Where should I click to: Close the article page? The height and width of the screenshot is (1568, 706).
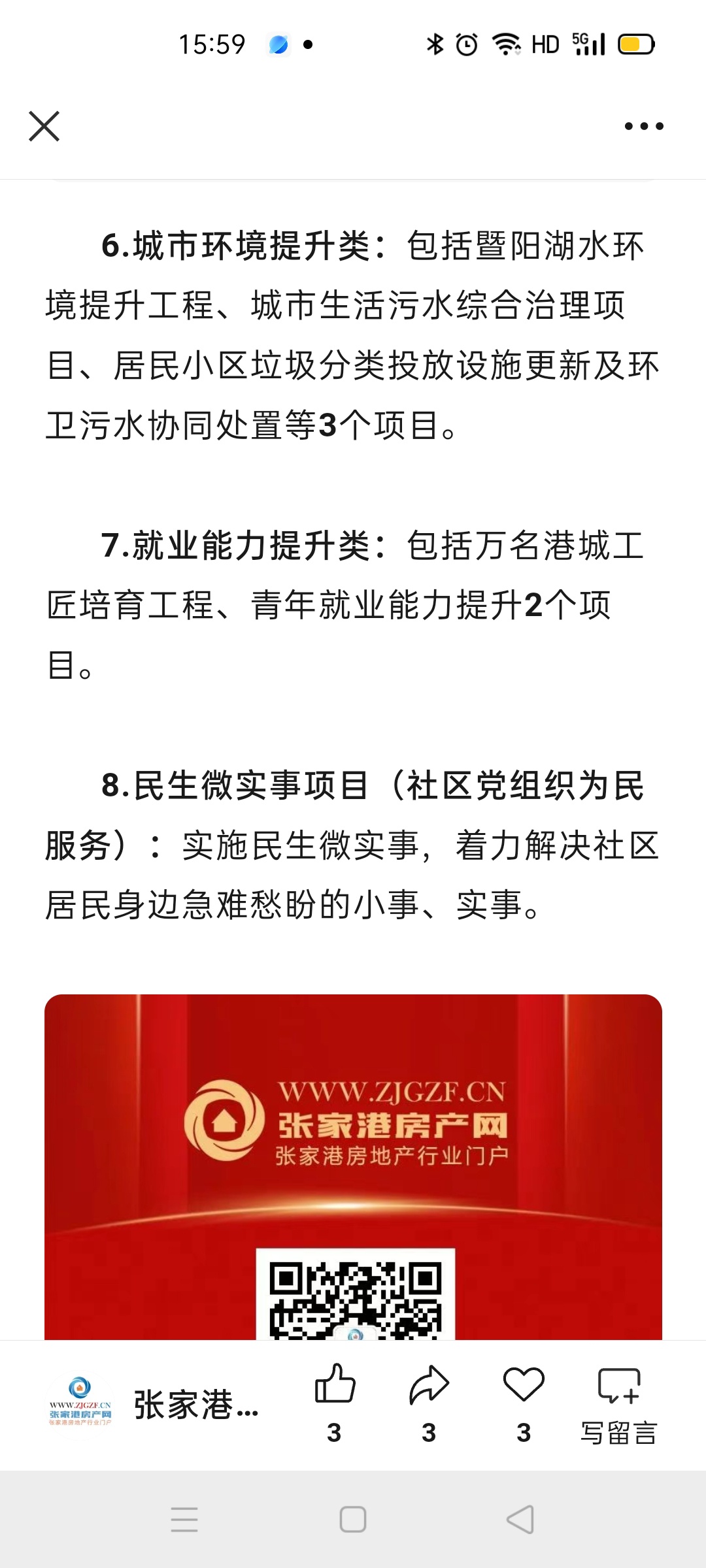44,126
